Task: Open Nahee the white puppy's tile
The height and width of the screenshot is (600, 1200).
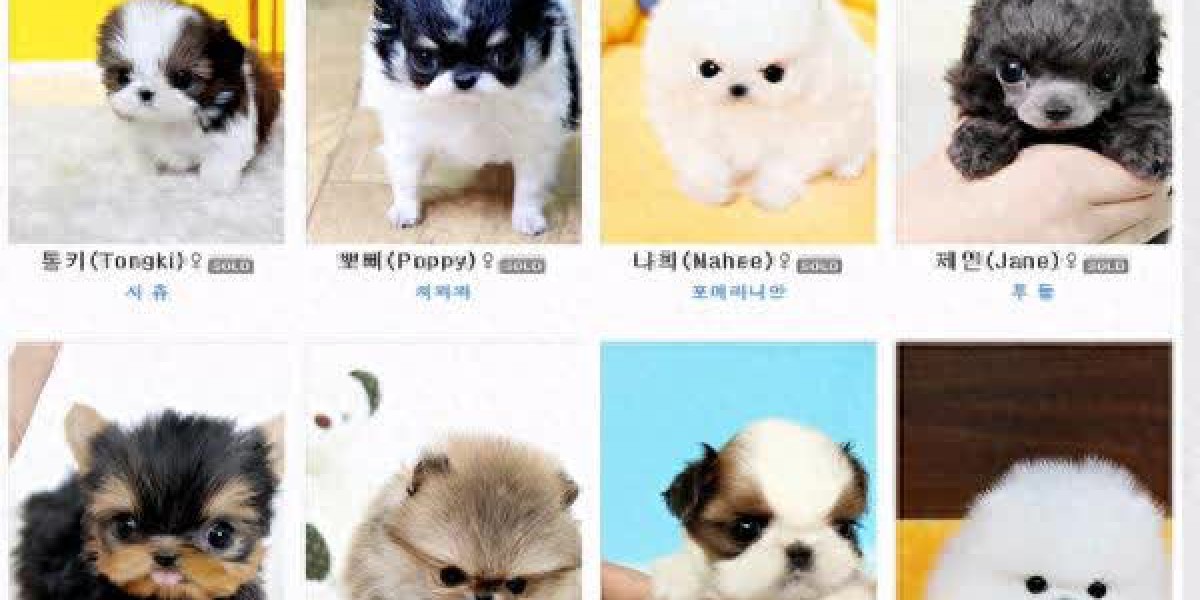Action: [738, 120]
